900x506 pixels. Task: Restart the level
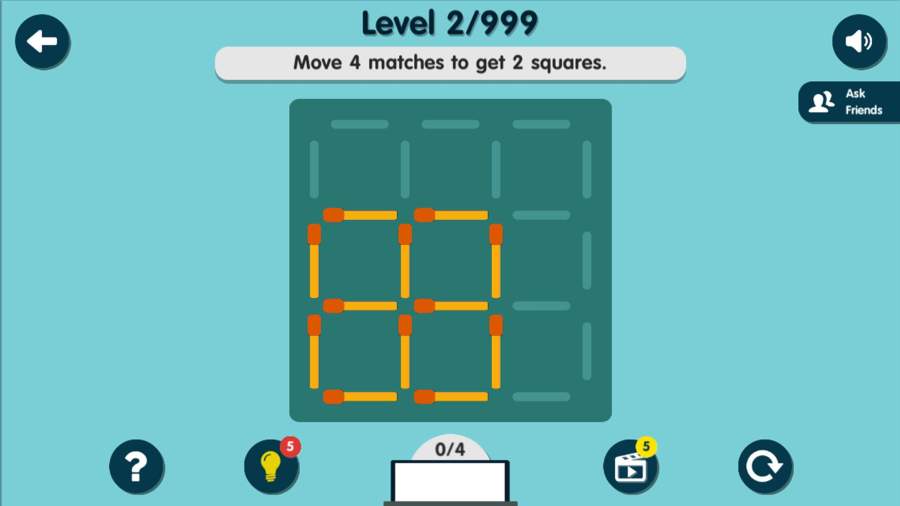(765, 467)
